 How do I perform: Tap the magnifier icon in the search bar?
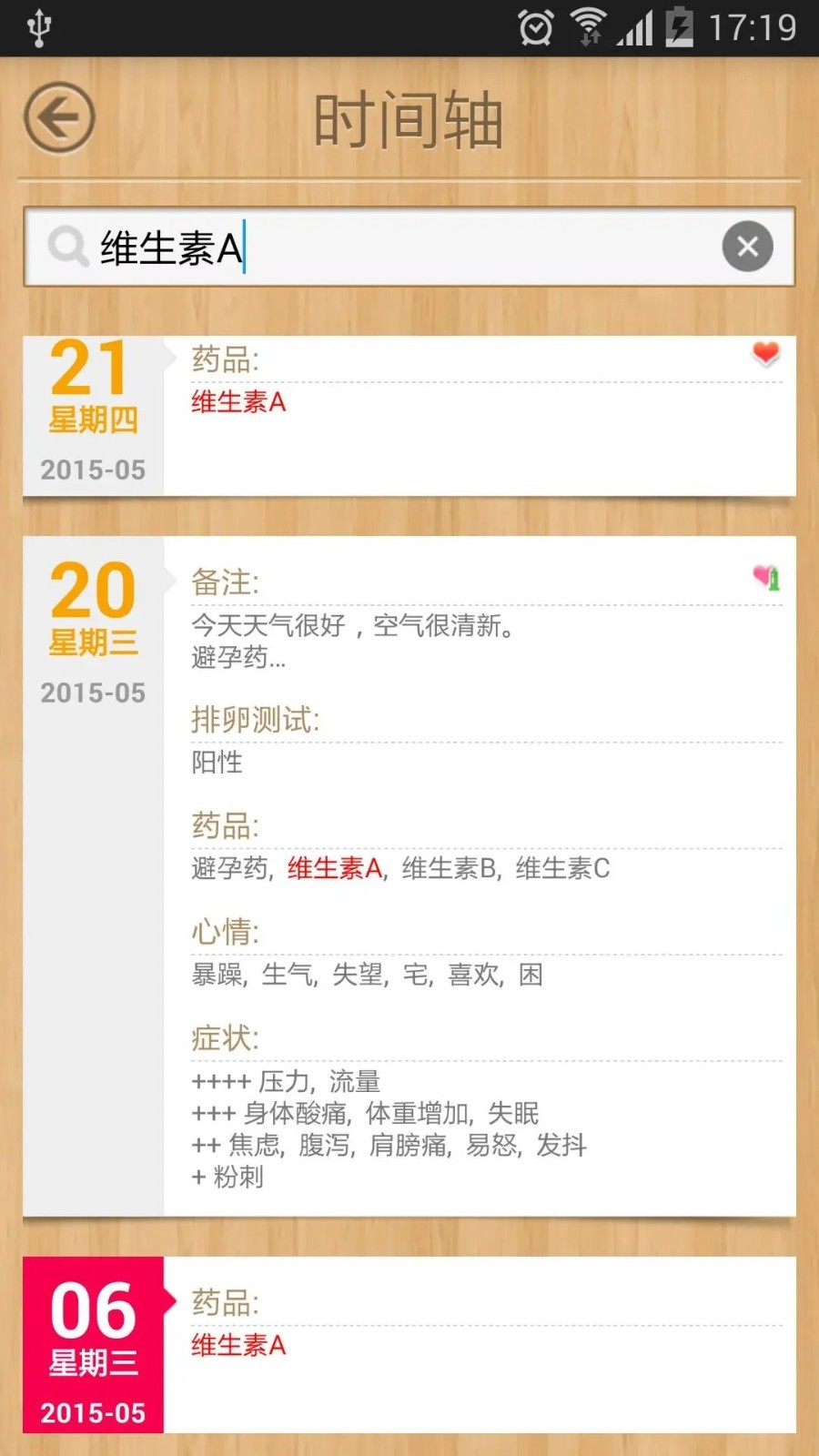coord(66,247)
